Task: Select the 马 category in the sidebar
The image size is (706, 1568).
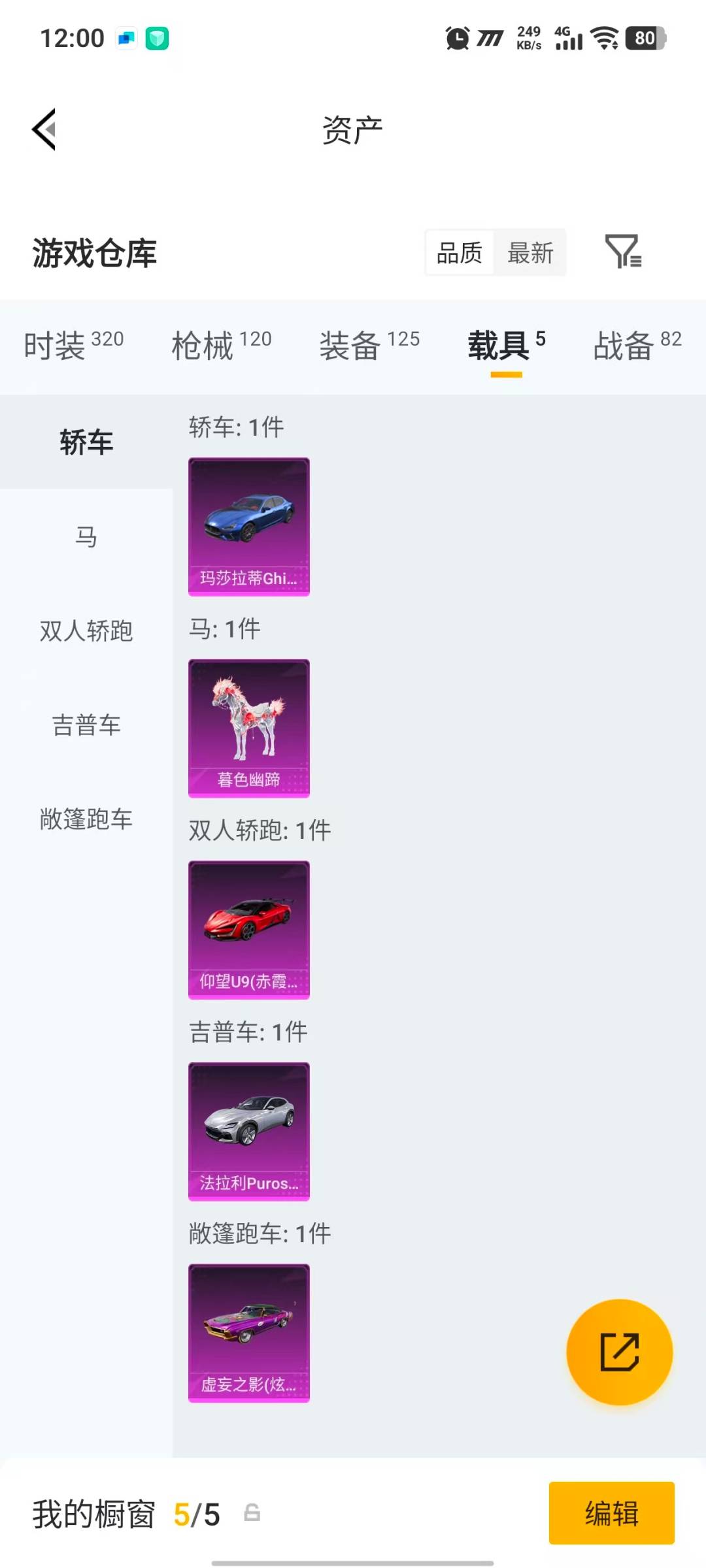Action: point(87,537)
